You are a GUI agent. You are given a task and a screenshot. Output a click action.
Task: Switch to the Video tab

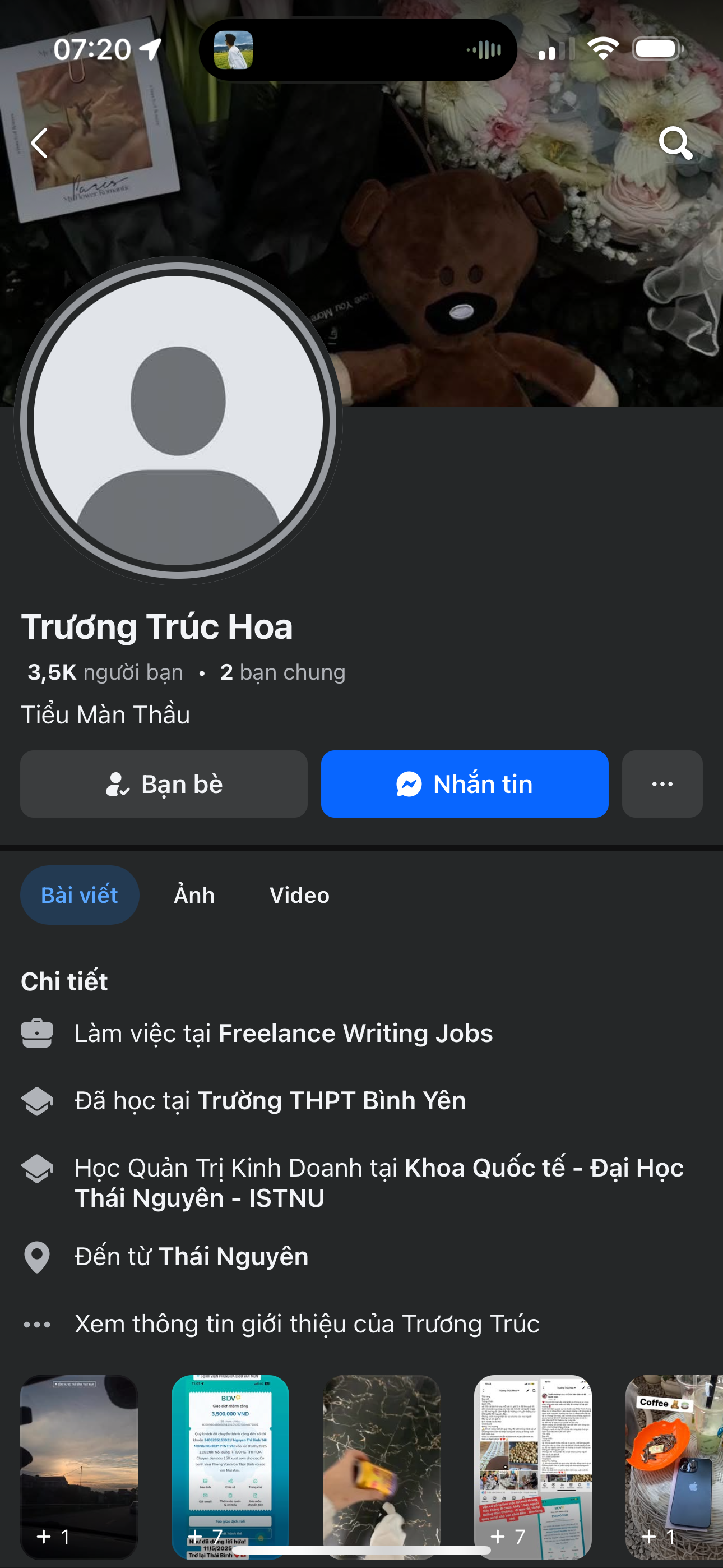coord(299,895)
